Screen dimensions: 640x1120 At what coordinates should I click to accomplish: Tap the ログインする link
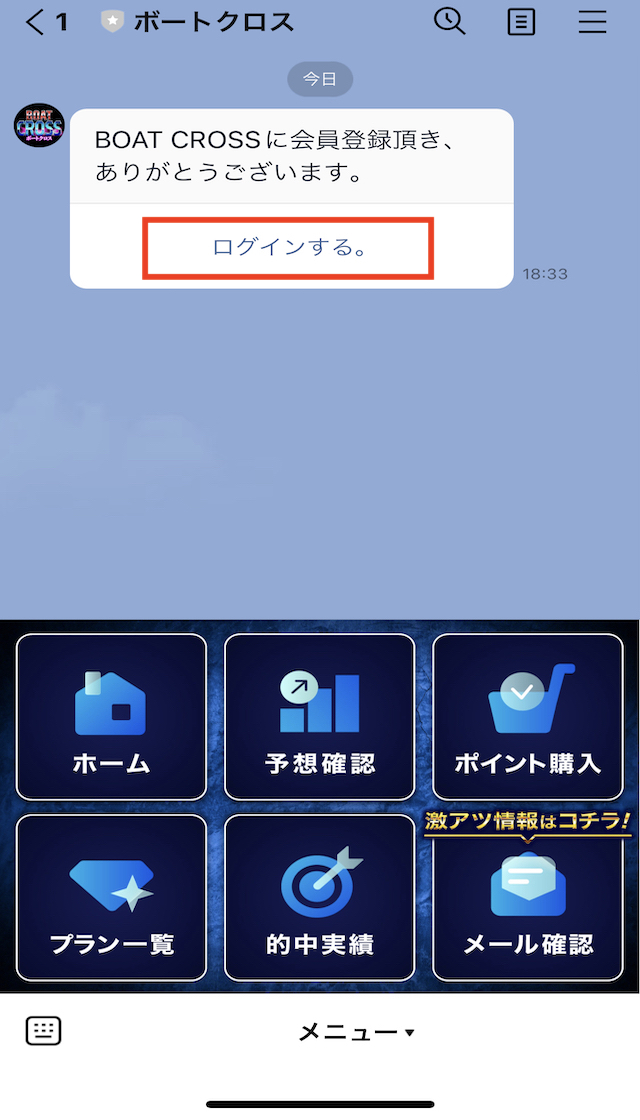(288, 247)
